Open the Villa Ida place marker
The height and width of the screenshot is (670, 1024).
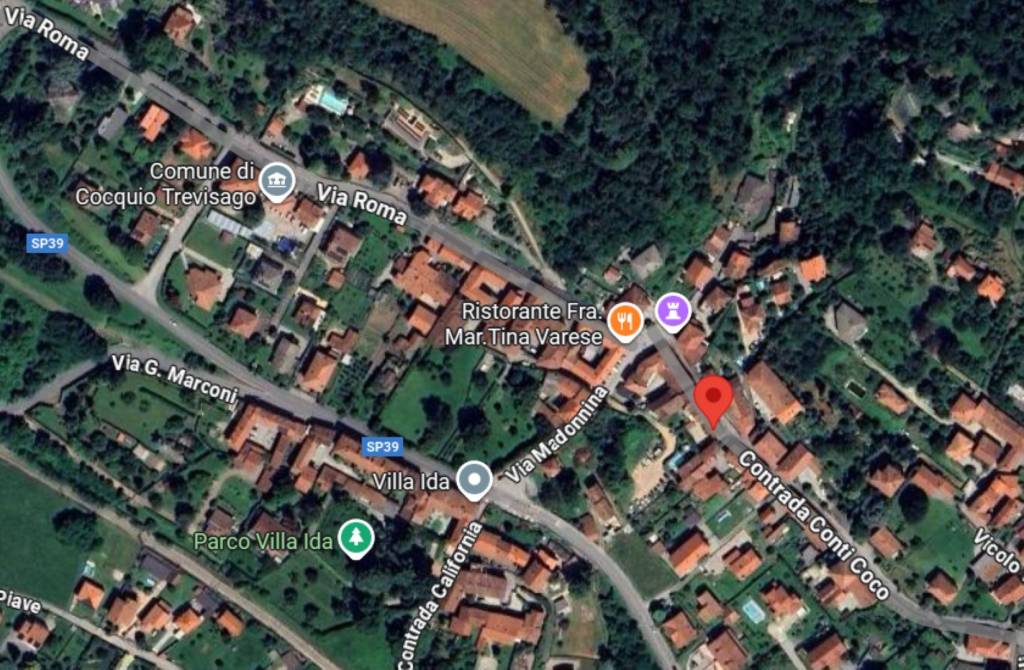(x=474, y=481)
